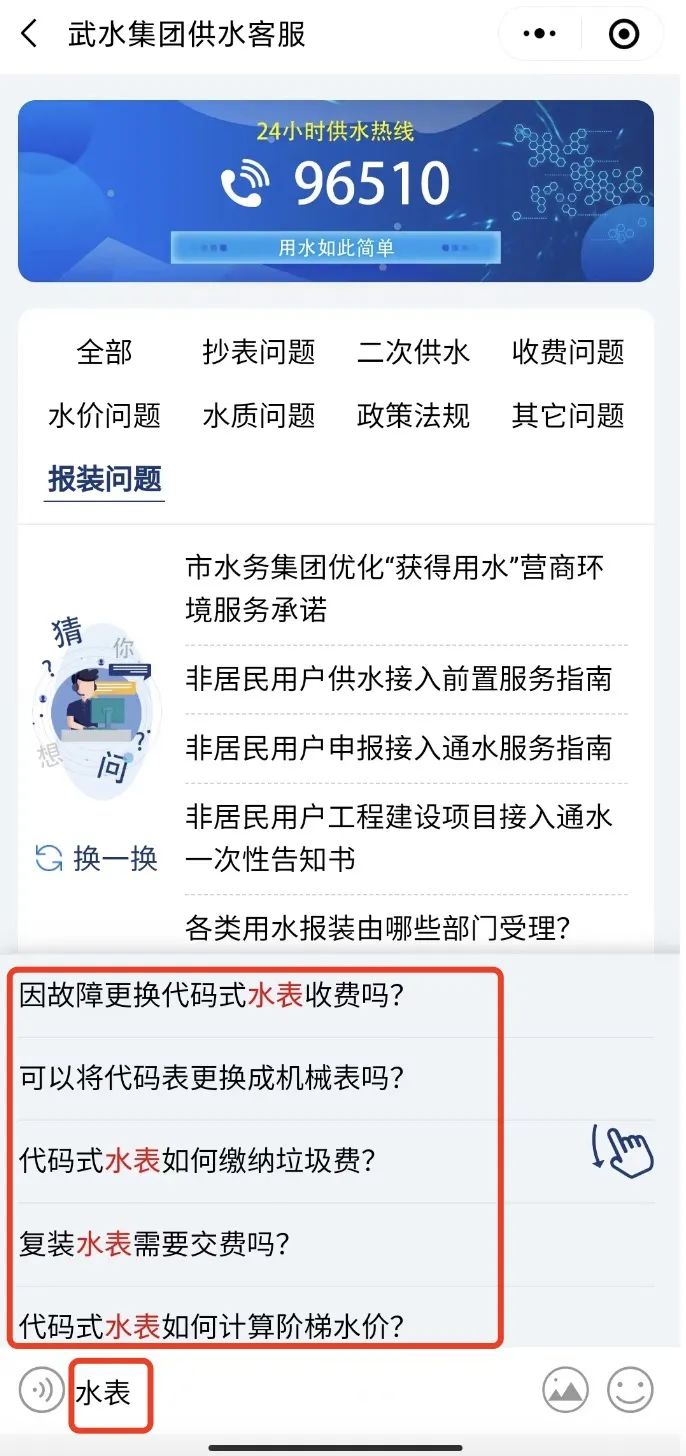Tap 换一换 to refresh questions

click(97, 858)
